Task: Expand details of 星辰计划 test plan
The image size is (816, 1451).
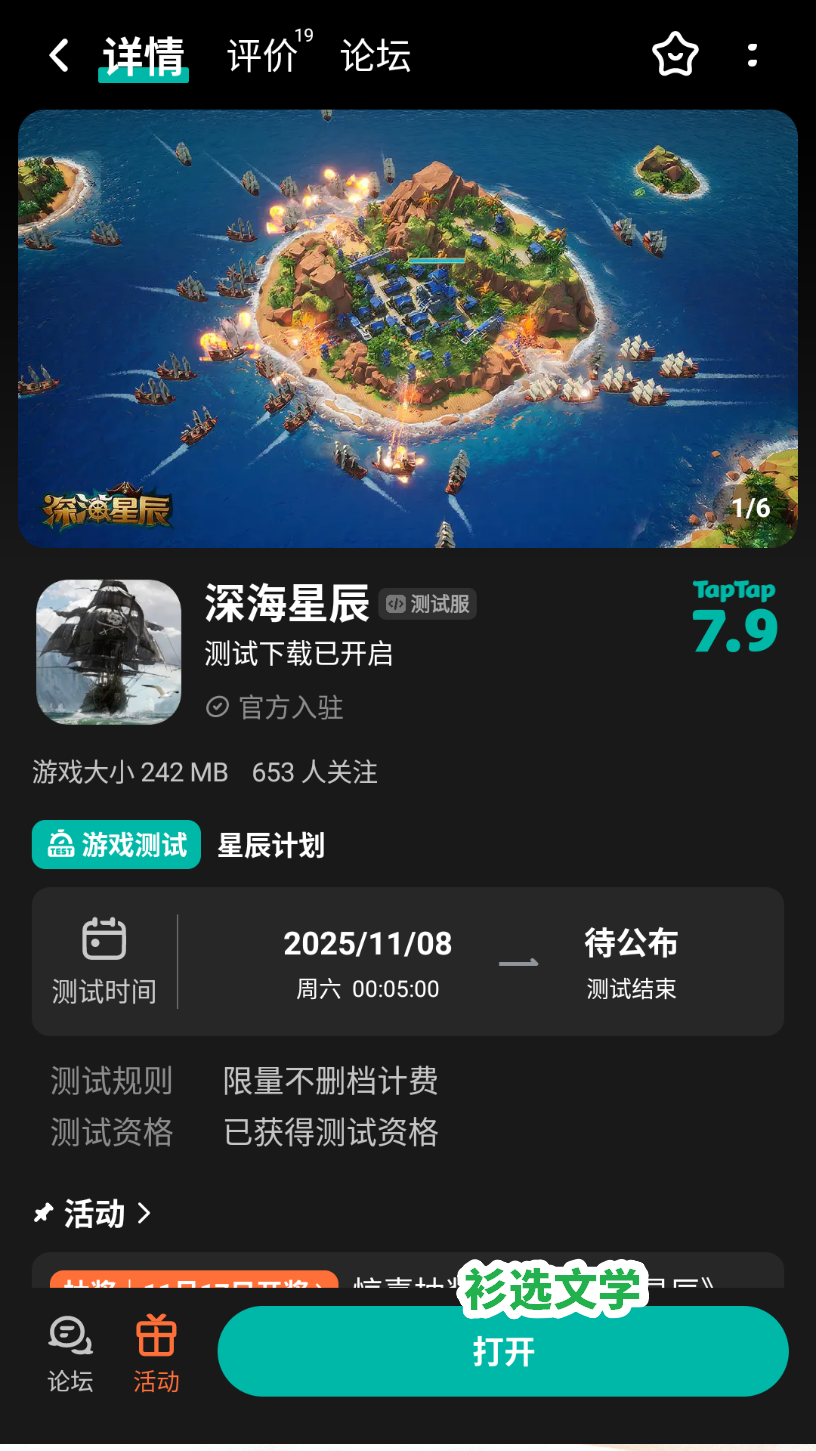Action: (270, 845)
